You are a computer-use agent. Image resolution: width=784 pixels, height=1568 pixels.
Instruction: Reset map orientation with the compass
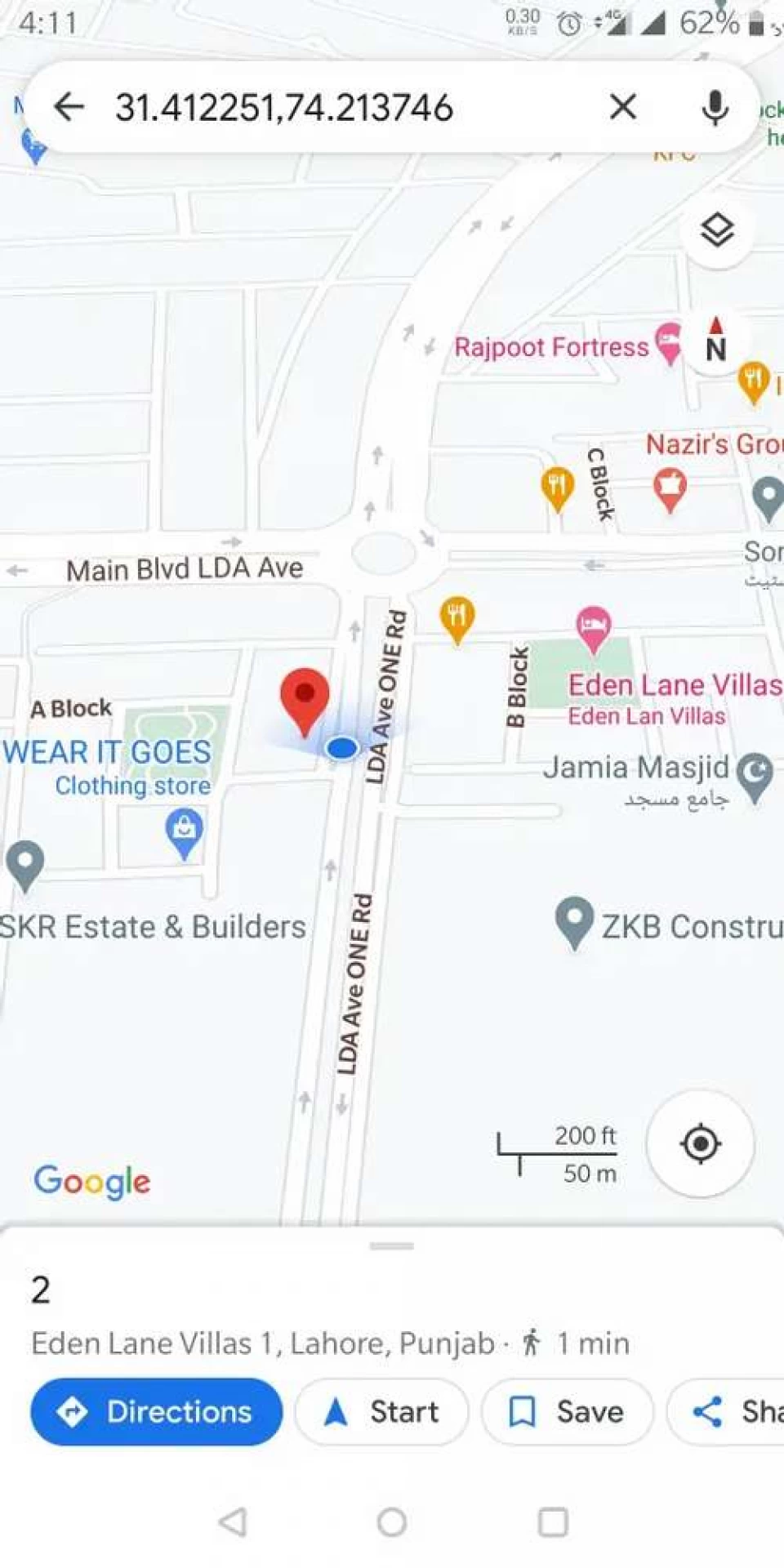pos(715,341)
